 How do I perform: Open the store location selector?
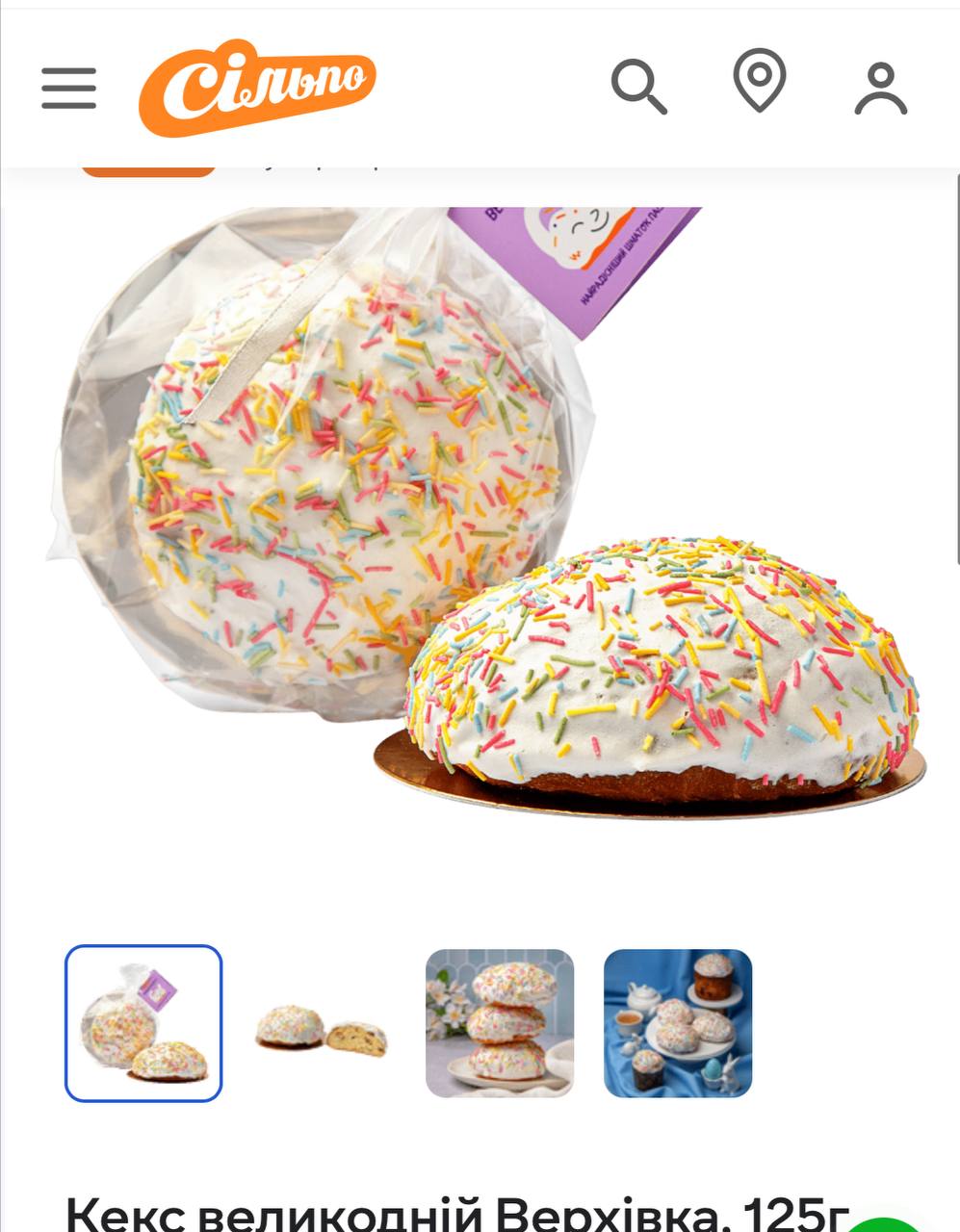point(760,82)
